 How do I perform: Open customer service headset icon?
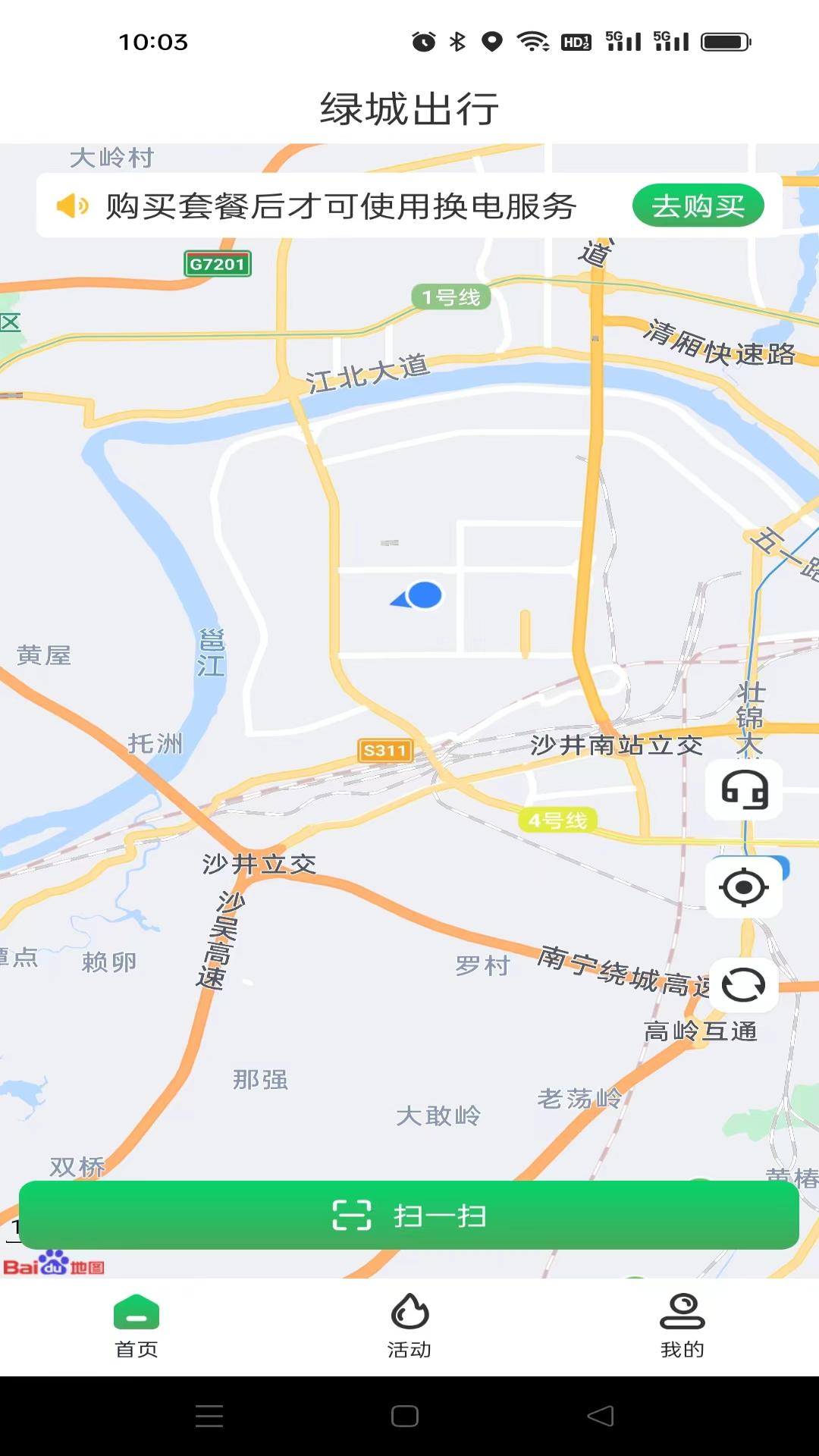(x=744, y=789)
